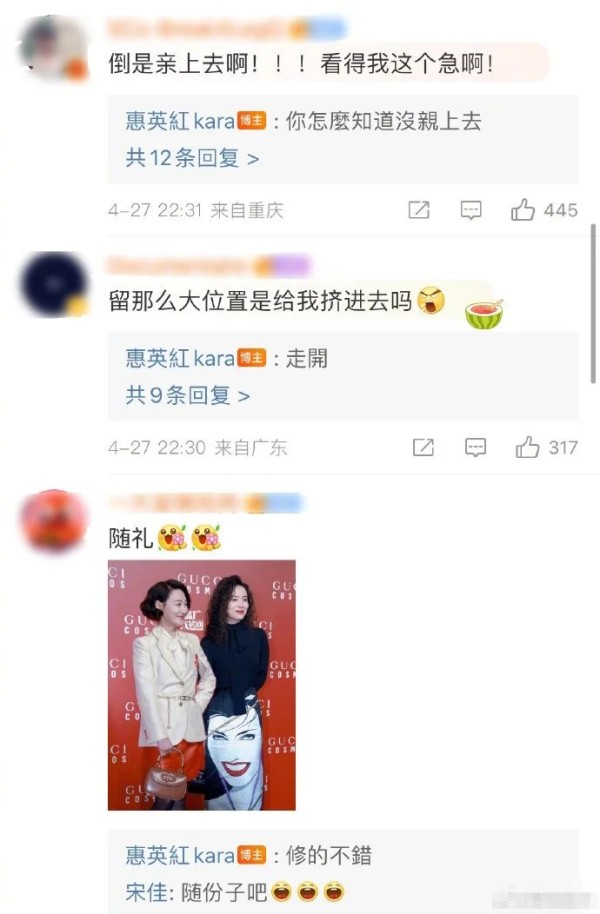600x914 pixels.
Task: Open 惠英紅kara profile from 修的不錯 reply
Action: 180,856
